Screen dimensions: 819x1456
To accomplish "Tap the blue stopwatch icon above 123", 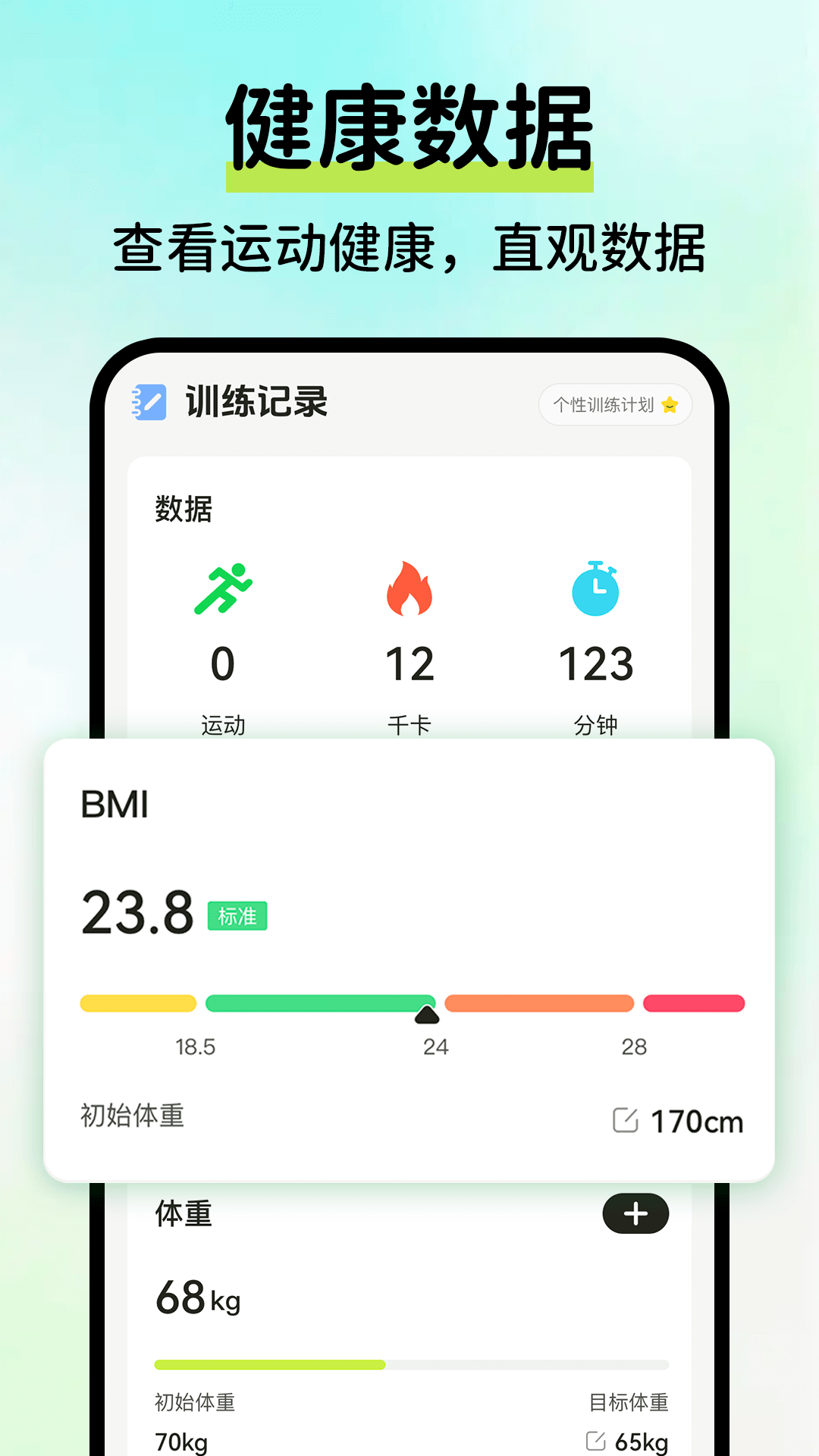I will pos(596,591).
